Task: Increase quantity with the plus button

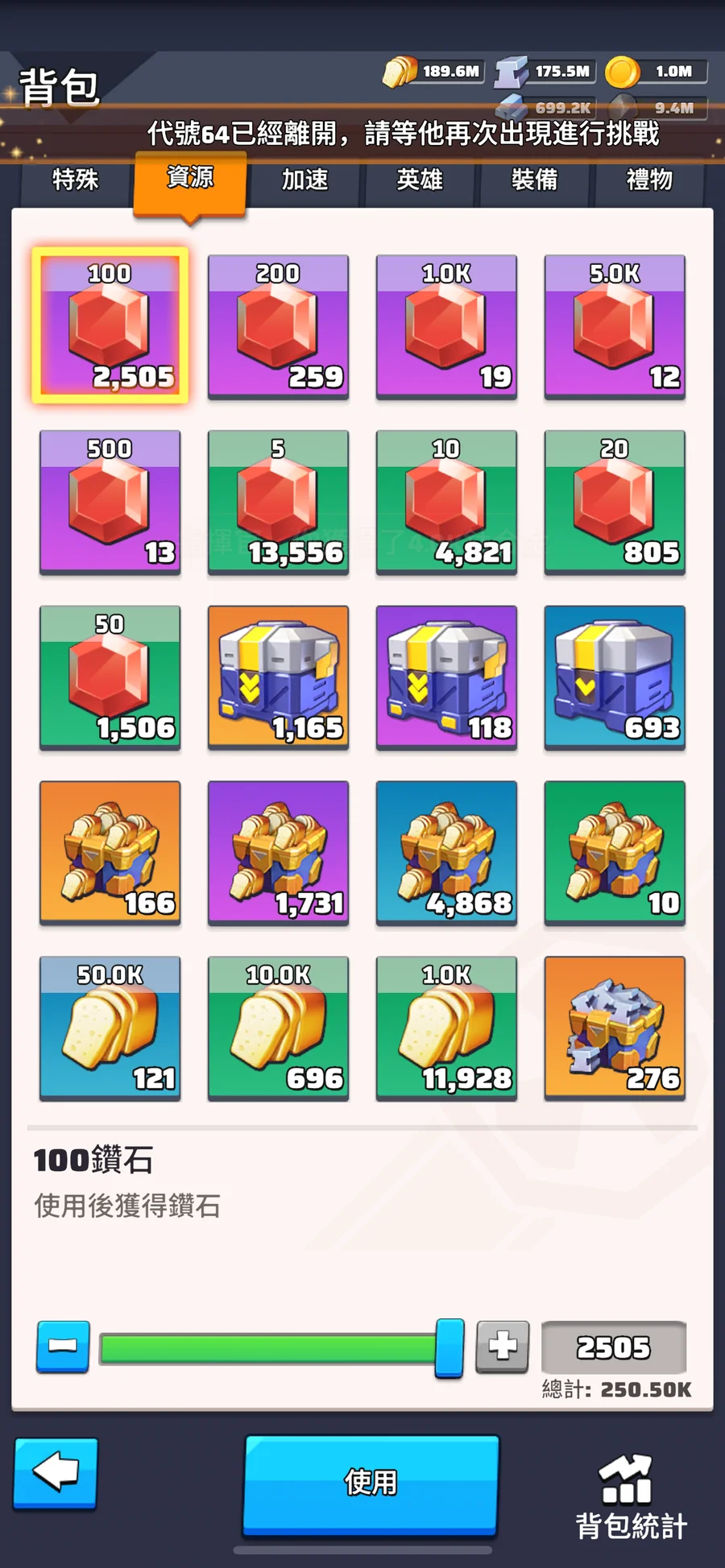Action: point(503,1346)
